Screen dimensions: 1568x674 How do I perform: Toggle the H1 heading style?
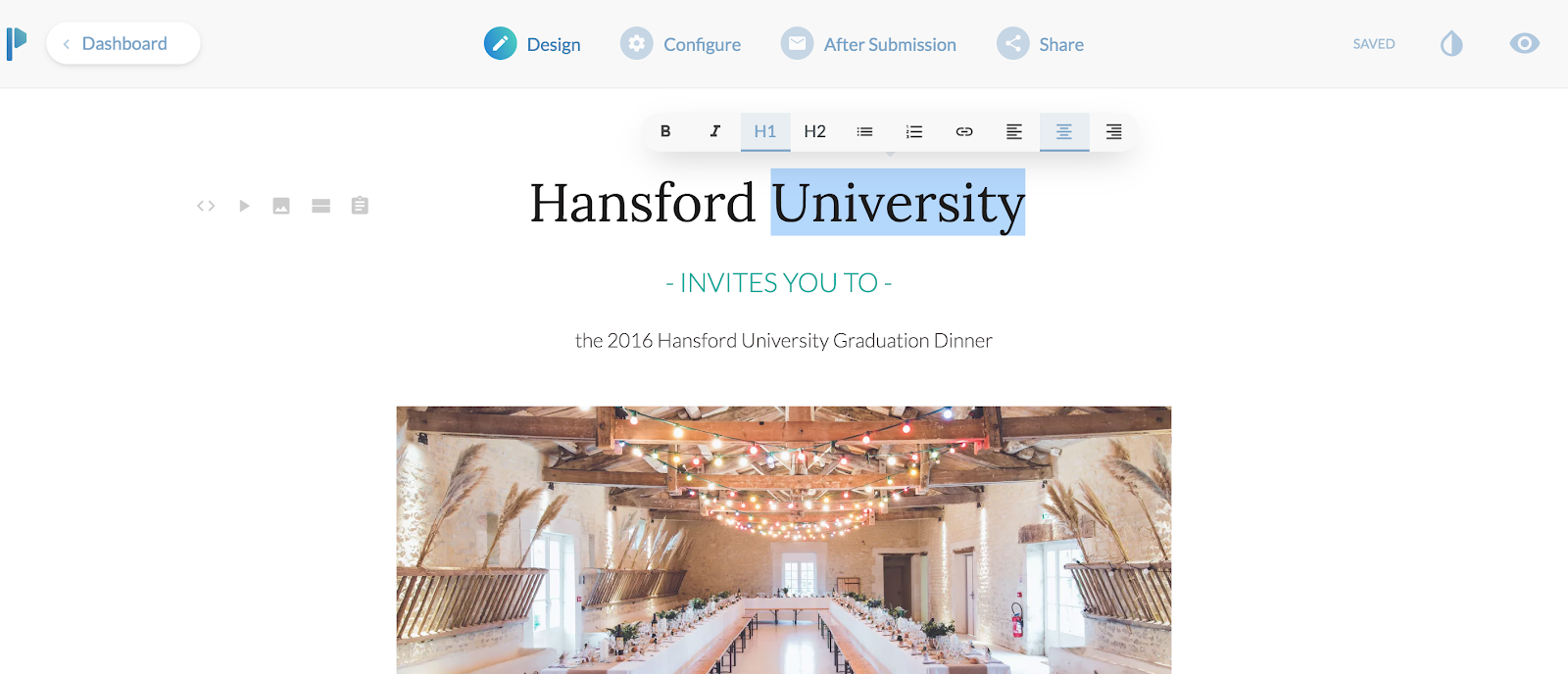click(x=765, y=131)
